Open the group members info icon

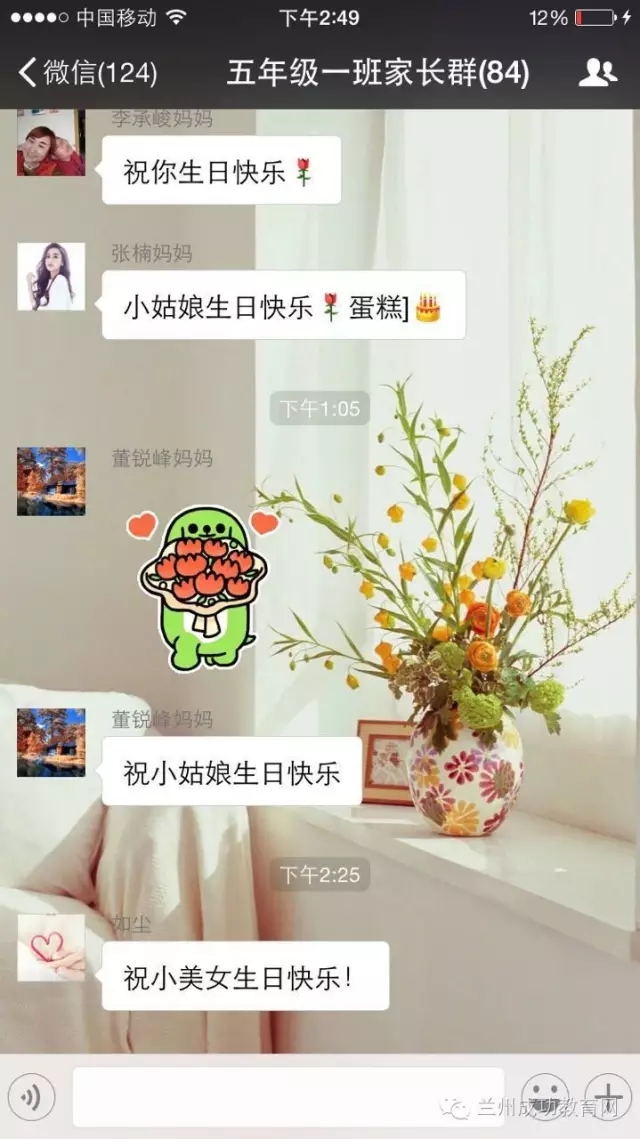pos(597,73)
